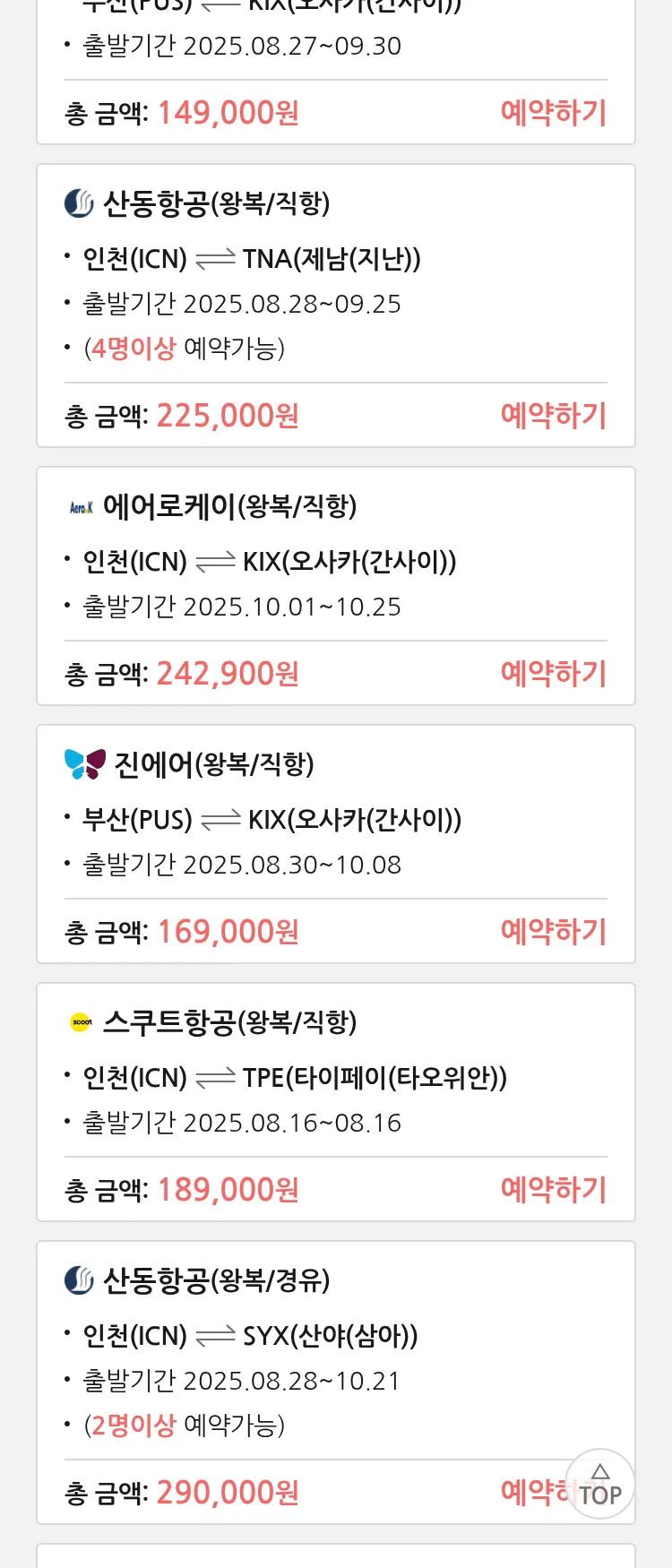Book the 149,000원 Busan to Osaka flight
Screen dimensions: 672x1568
(553, 113)
